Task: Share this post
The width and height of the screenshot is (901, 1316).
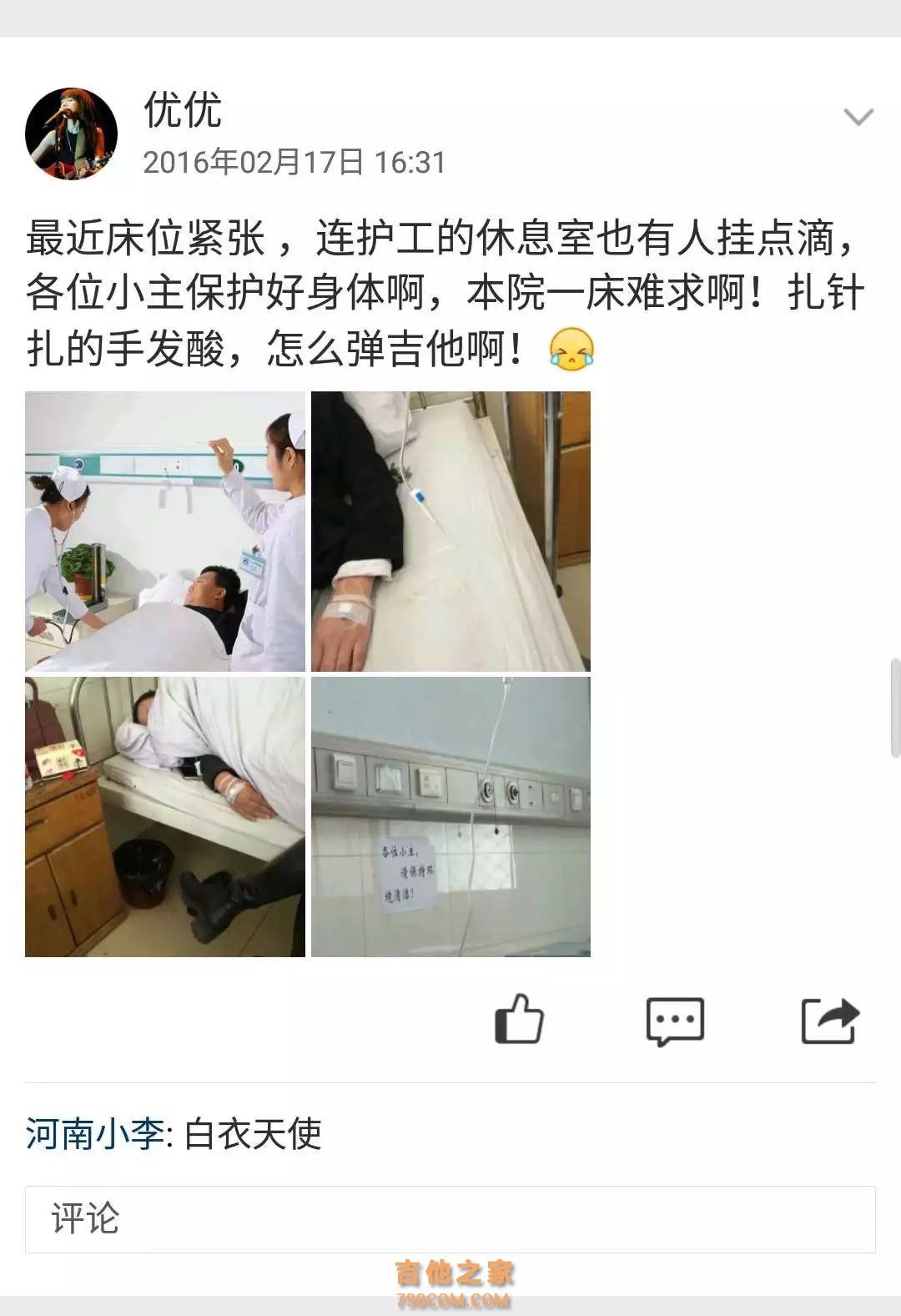Action: coord(829,1021)
